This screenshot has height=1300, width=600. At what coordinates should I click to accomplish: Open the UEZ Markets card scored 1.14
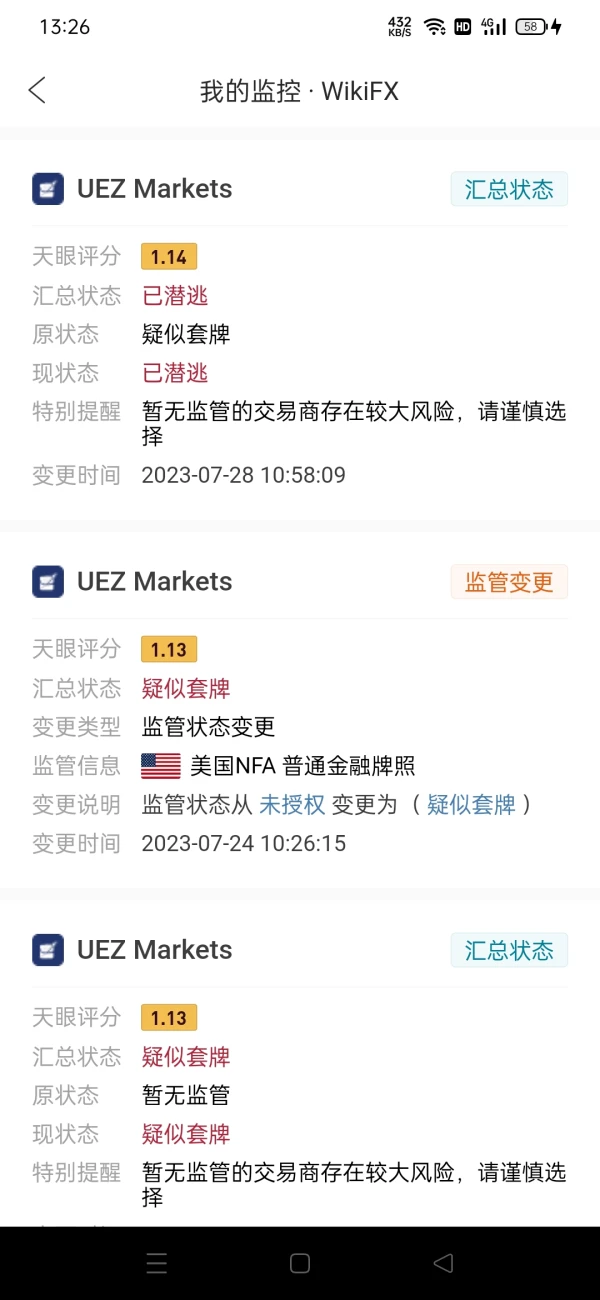[155, 189]
